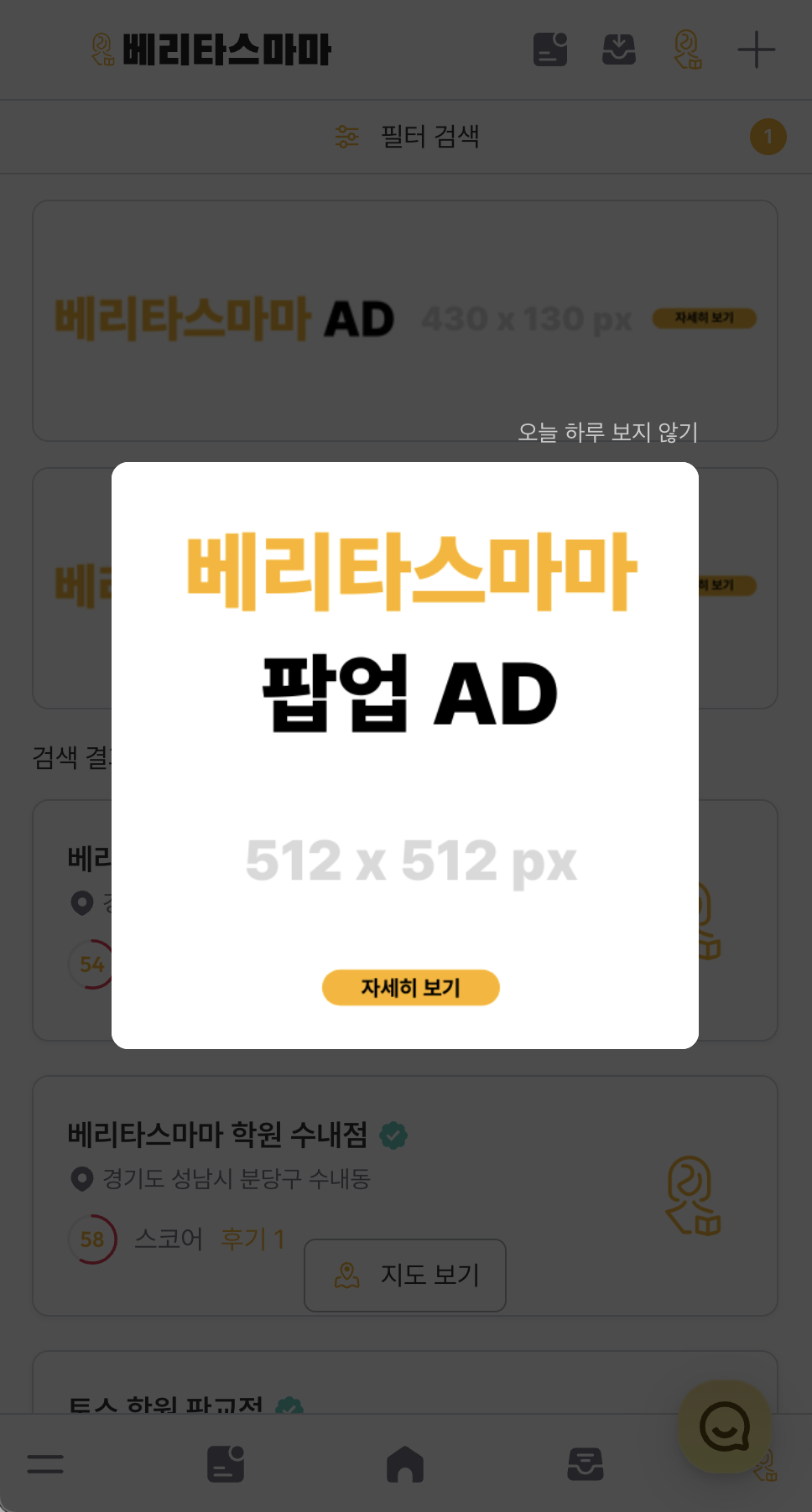Open the note icon in top bar

point(550,49)
